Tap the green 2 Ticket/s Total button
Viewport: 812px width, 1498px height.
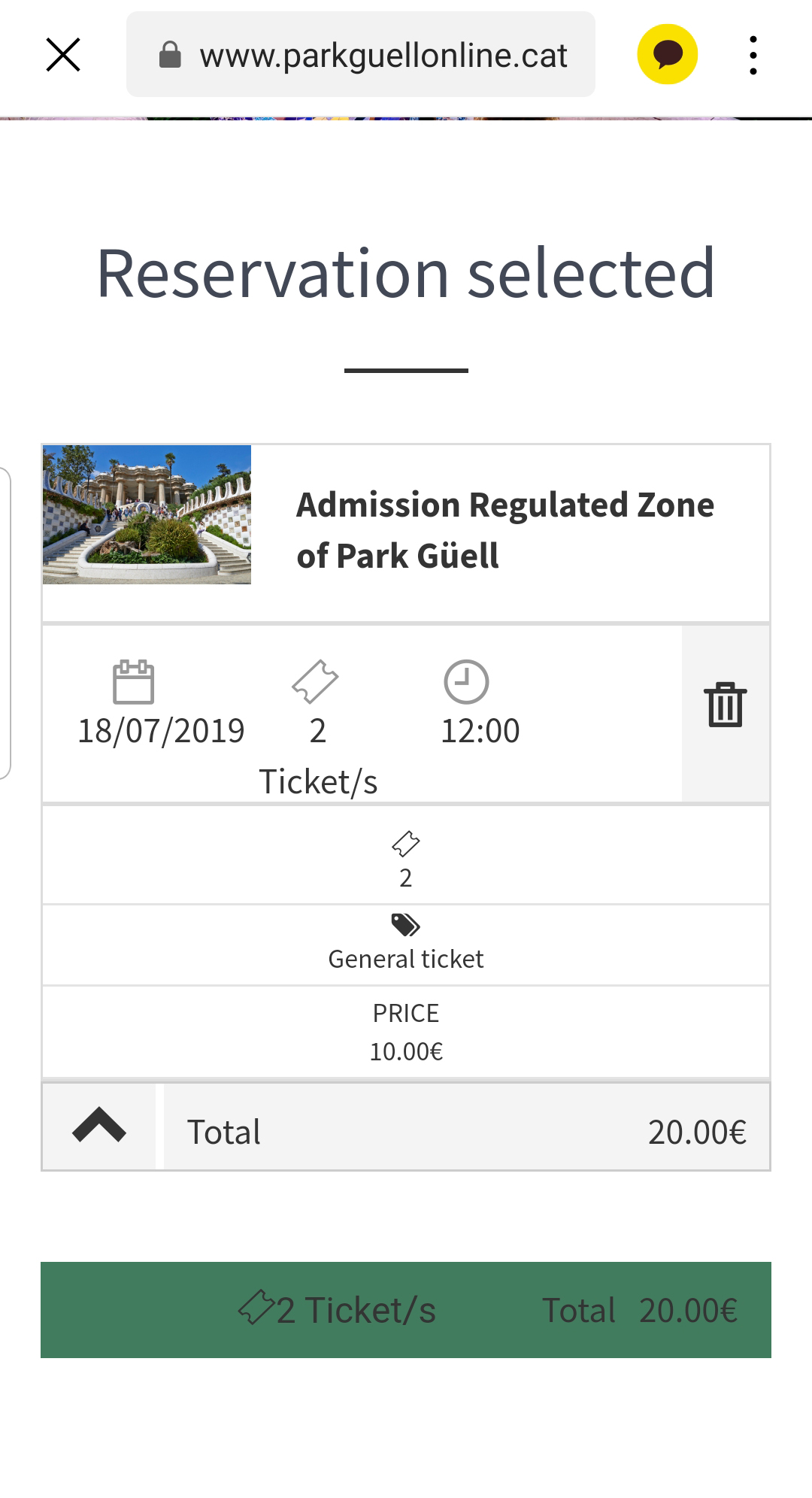click(x=406, y=1310)
